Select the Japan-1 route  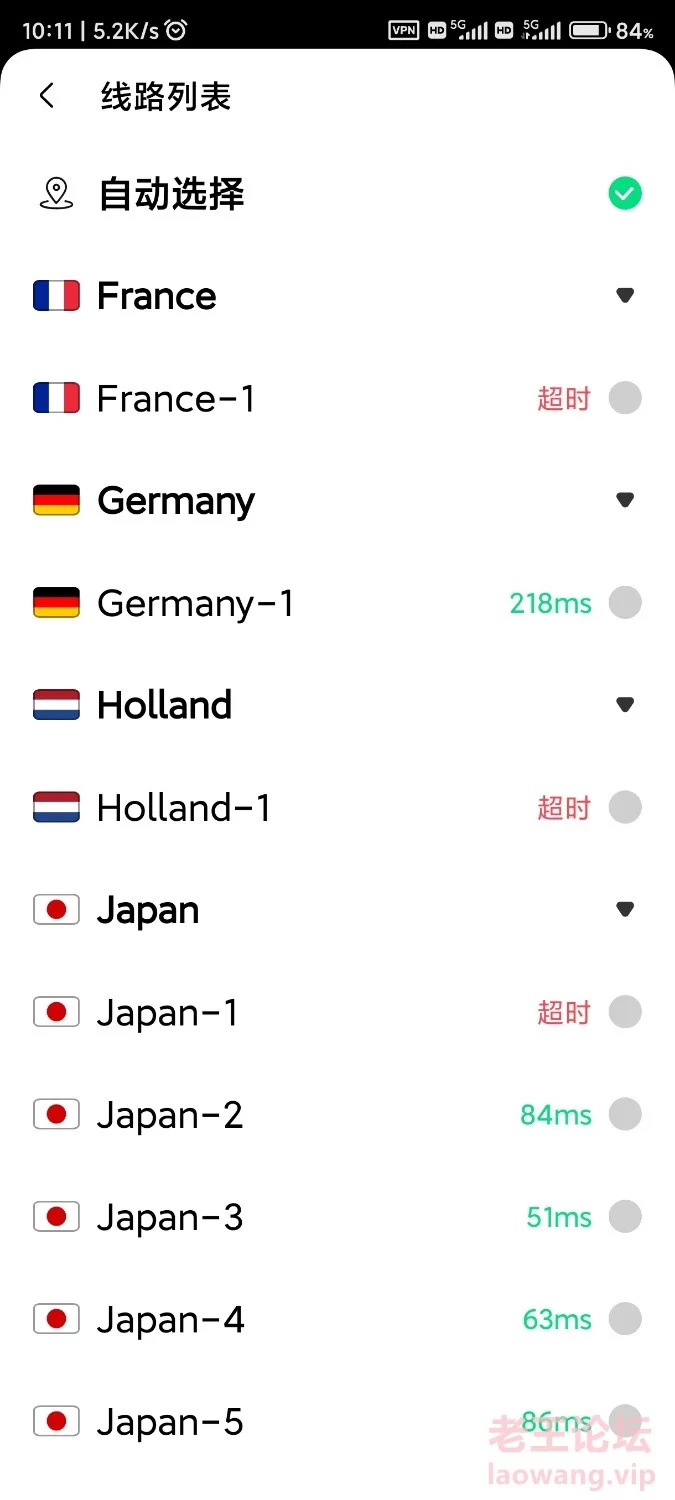(x=337, y=1012)
